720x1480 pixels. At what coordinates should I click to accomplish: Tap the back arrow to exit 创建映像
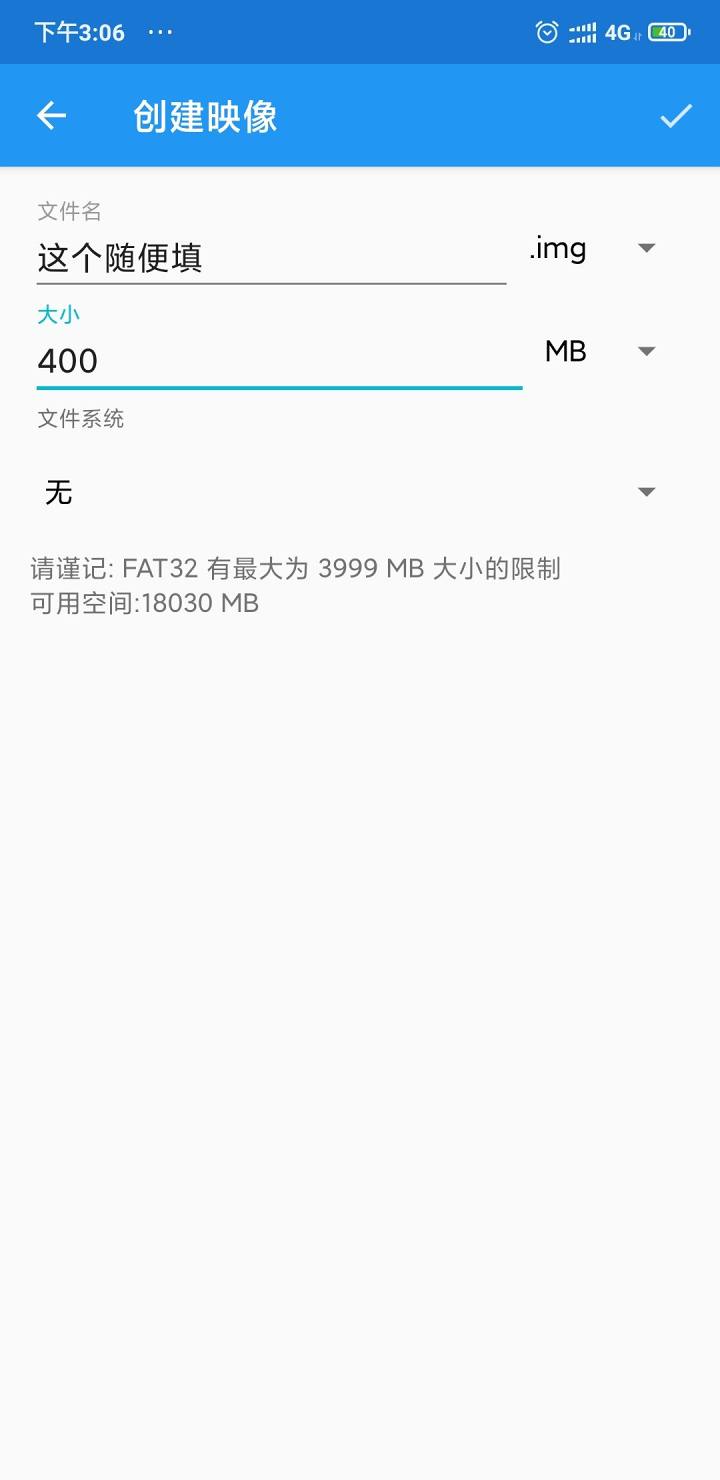tap(51, 116)
